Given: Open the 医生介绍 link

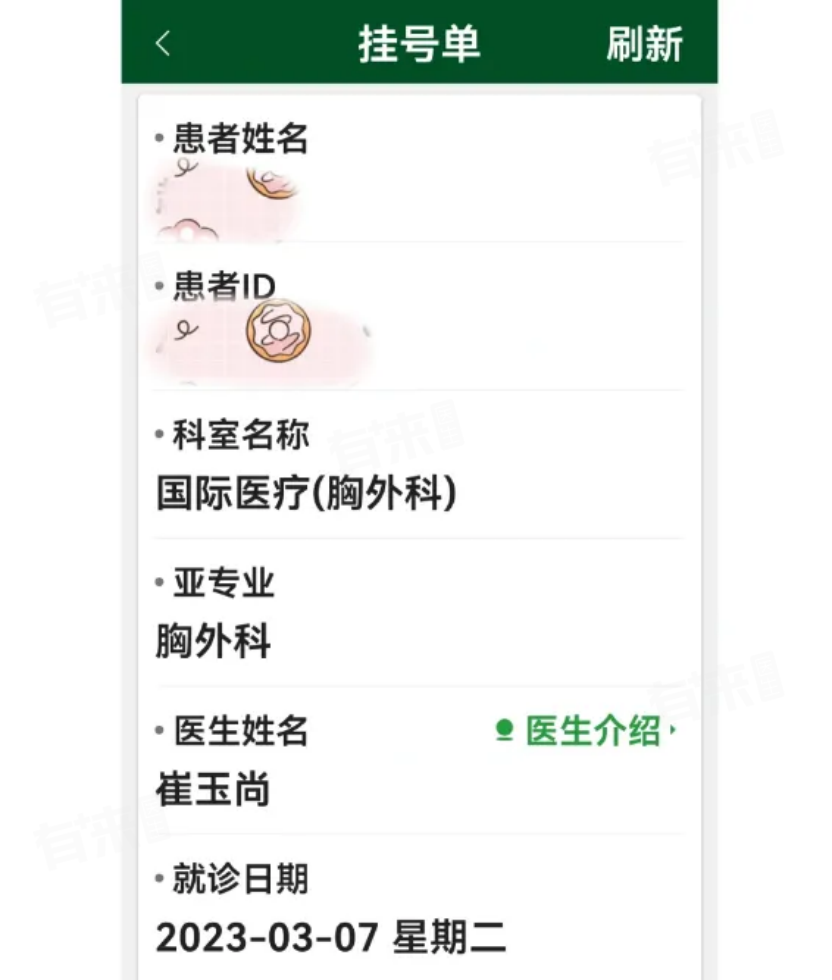Looking at the screenshot, I should (x=590, y=731).
